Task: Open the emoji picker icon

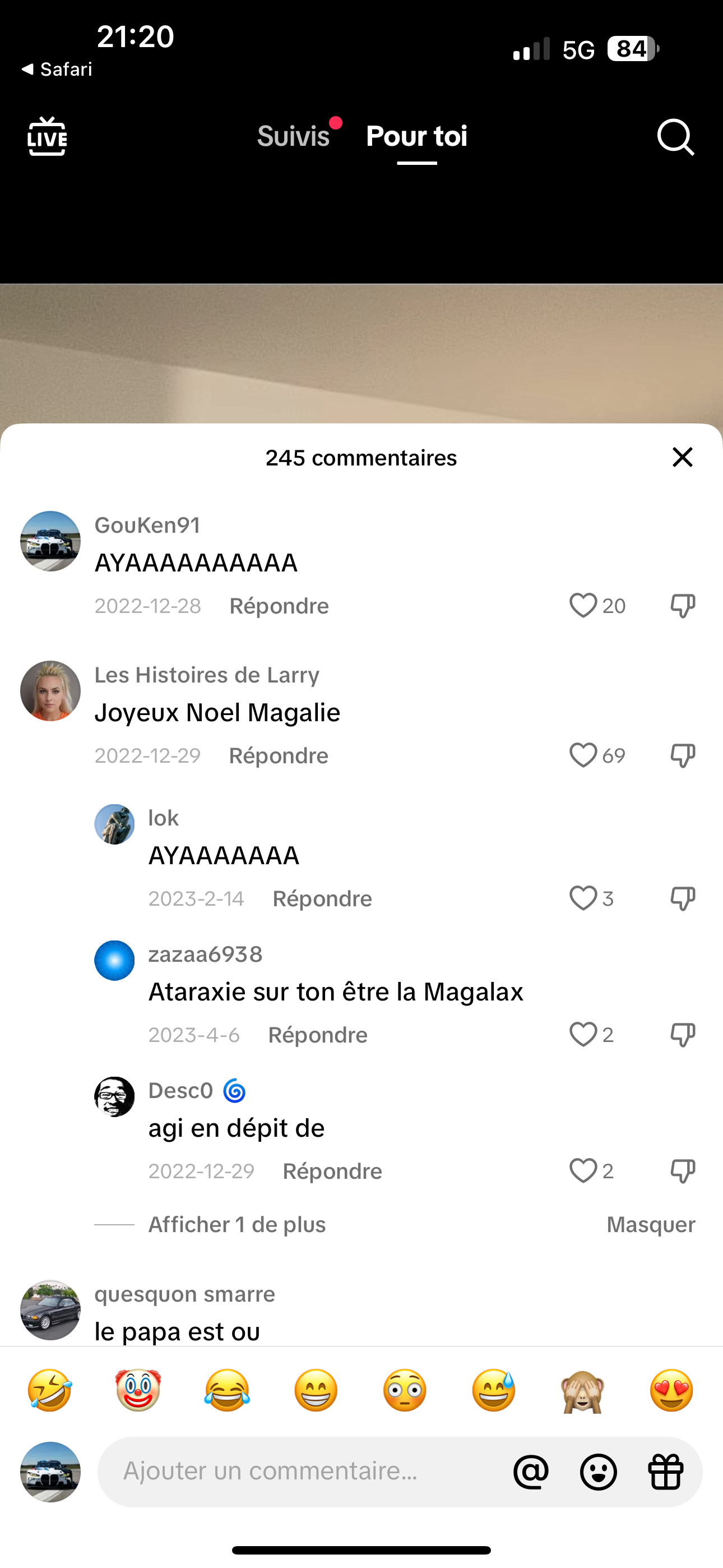Action: pos(598,1472)
